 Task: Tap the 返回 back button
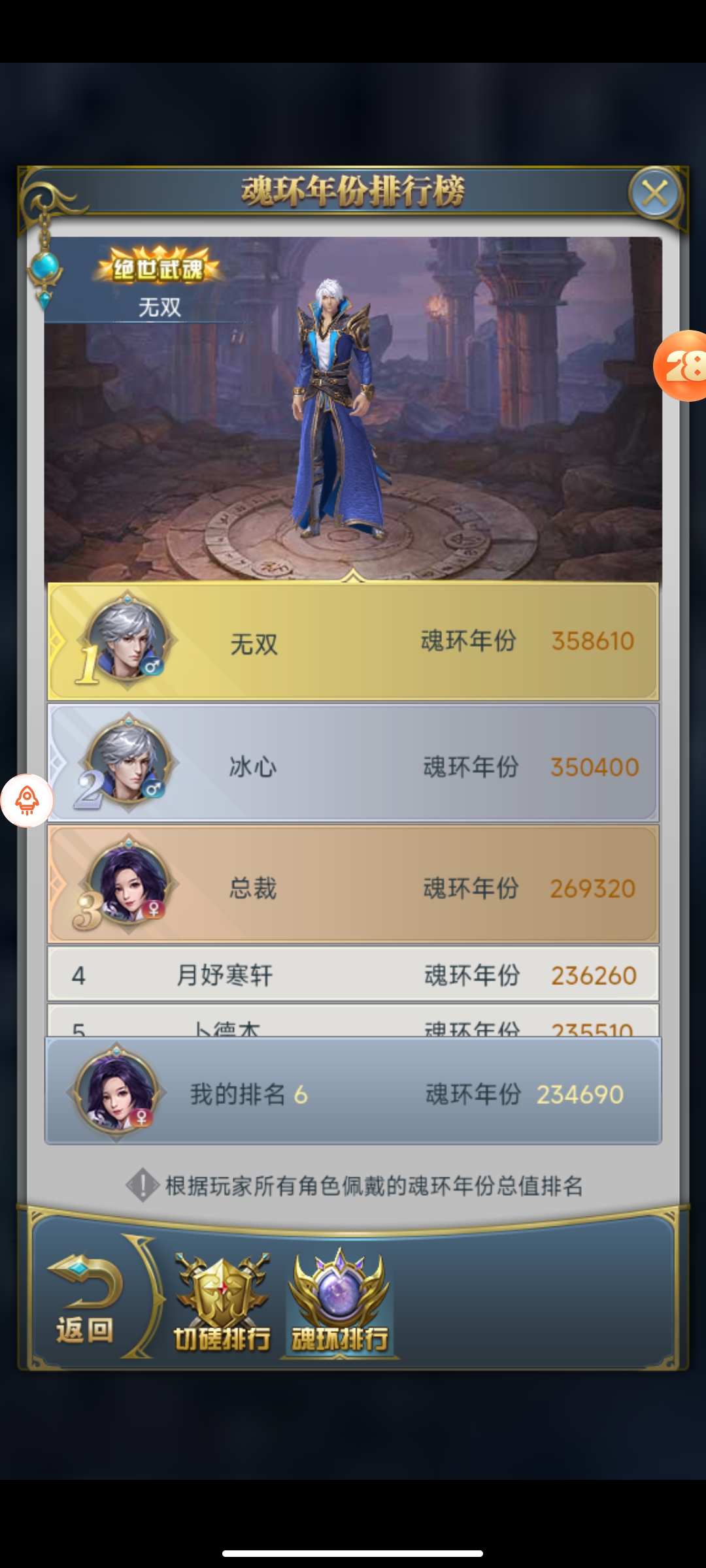(85, 1300)
